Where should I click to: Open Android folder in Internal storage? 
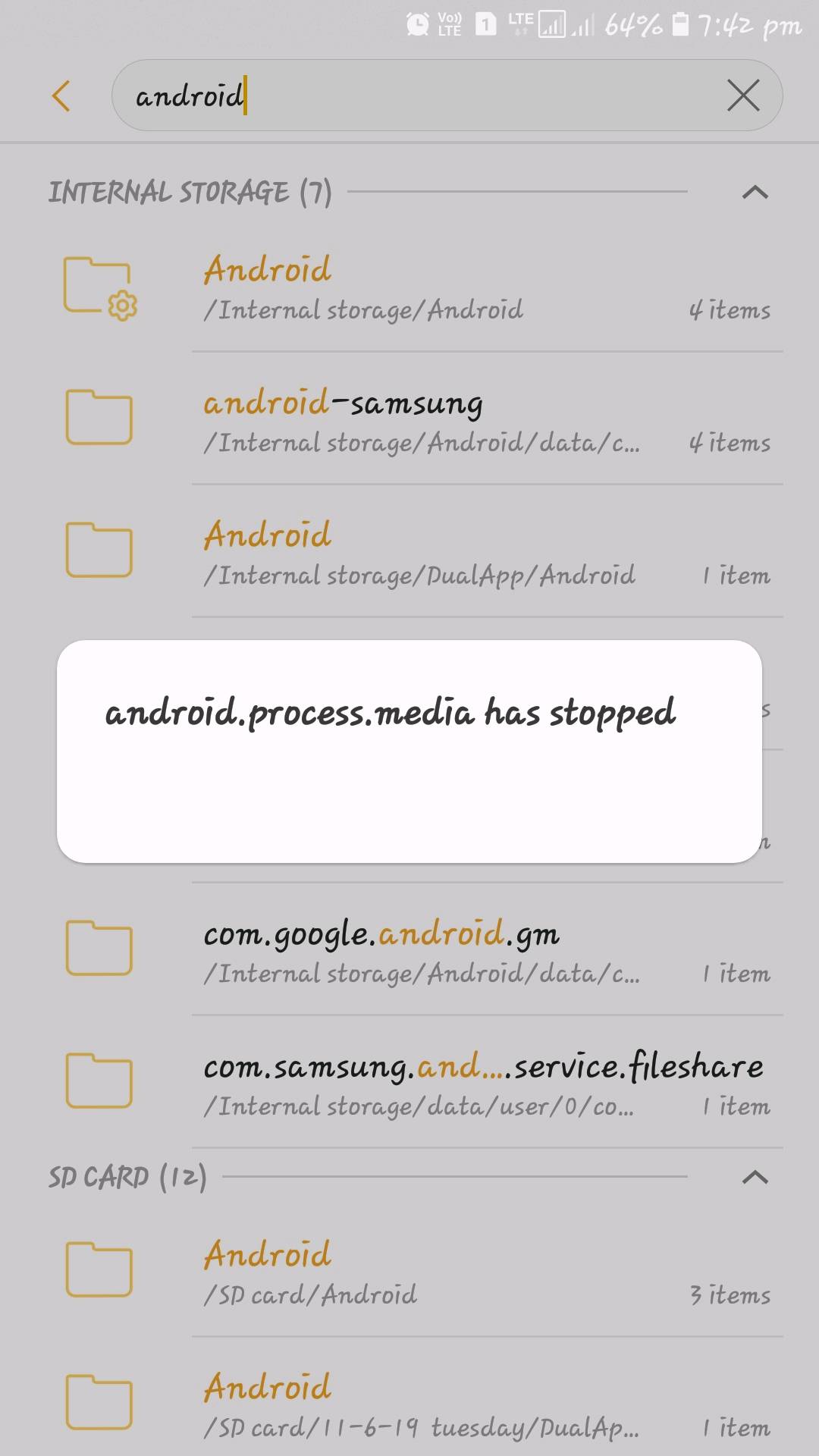pos(485,288)
